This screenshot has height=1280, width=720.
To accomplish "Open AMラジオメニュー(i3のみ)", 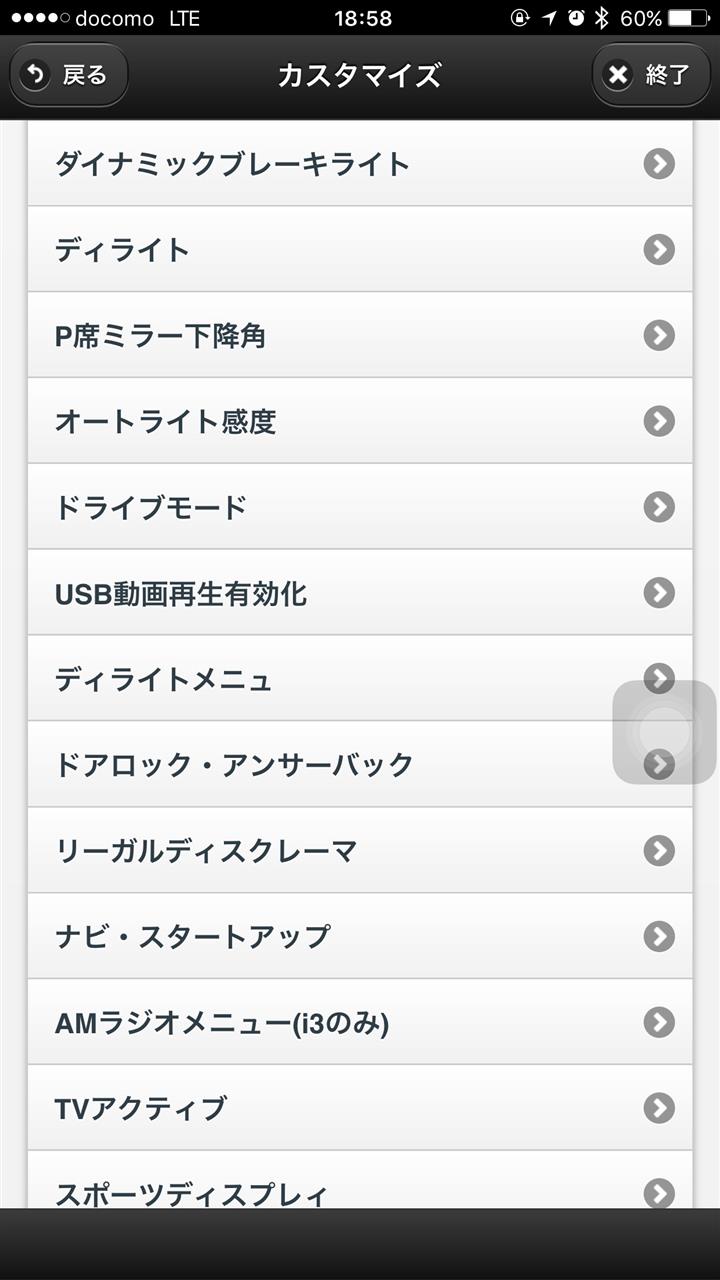I will click(x=360, y=1023).
